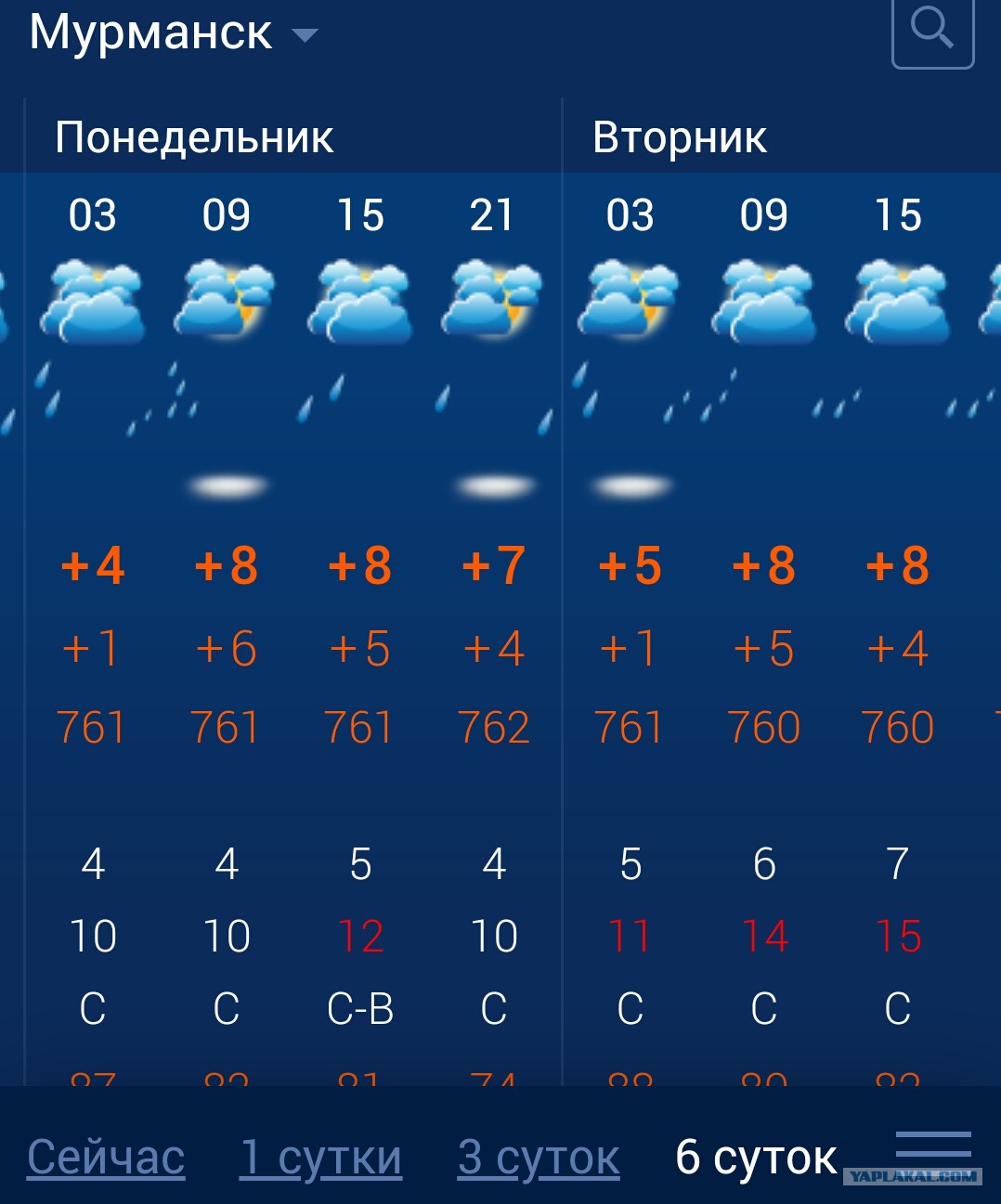The width and height of the screenshot is (1001, 1204).
Task: Switch to the Сейчас forecast
Action: (106, 1157)
